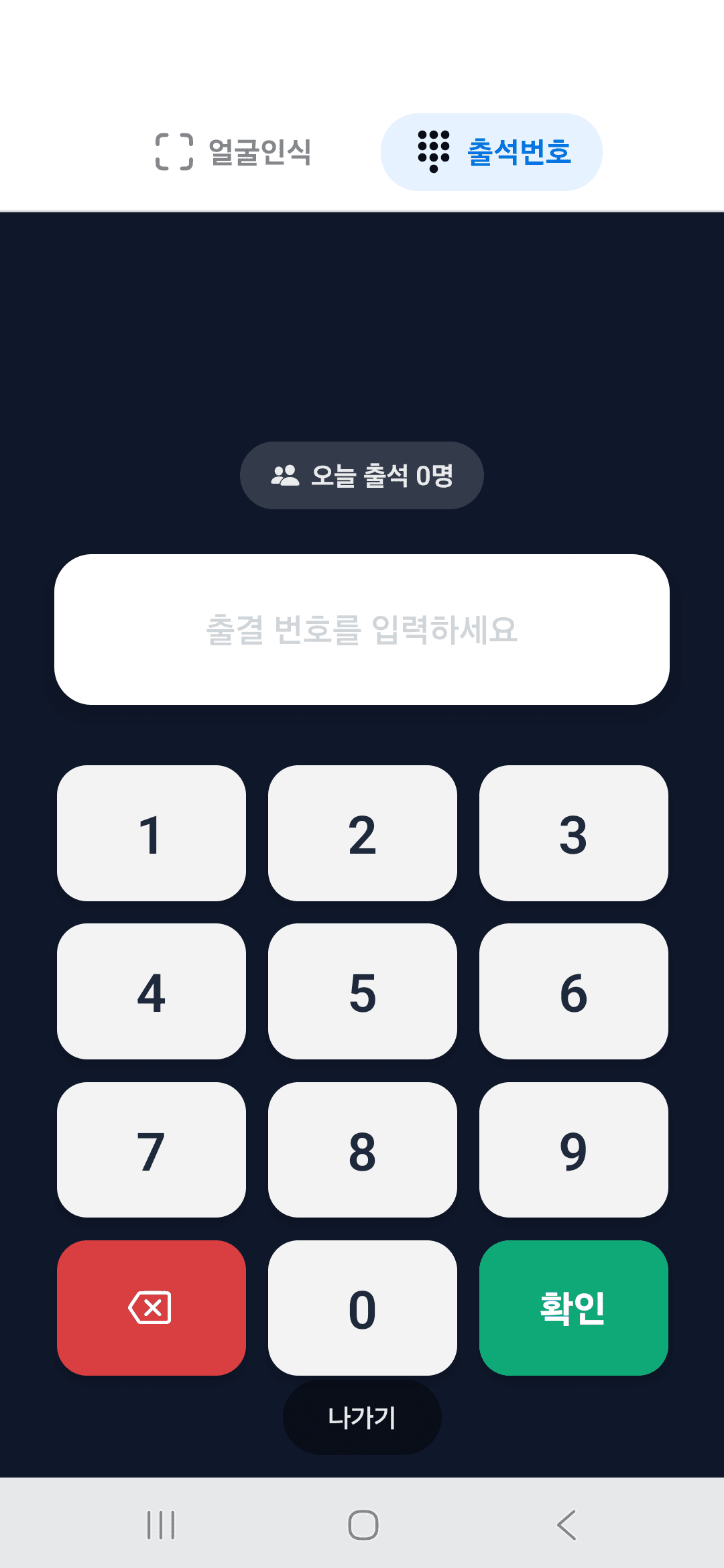
Task: Tap the 나가기 exit button
Action: 362,1417
